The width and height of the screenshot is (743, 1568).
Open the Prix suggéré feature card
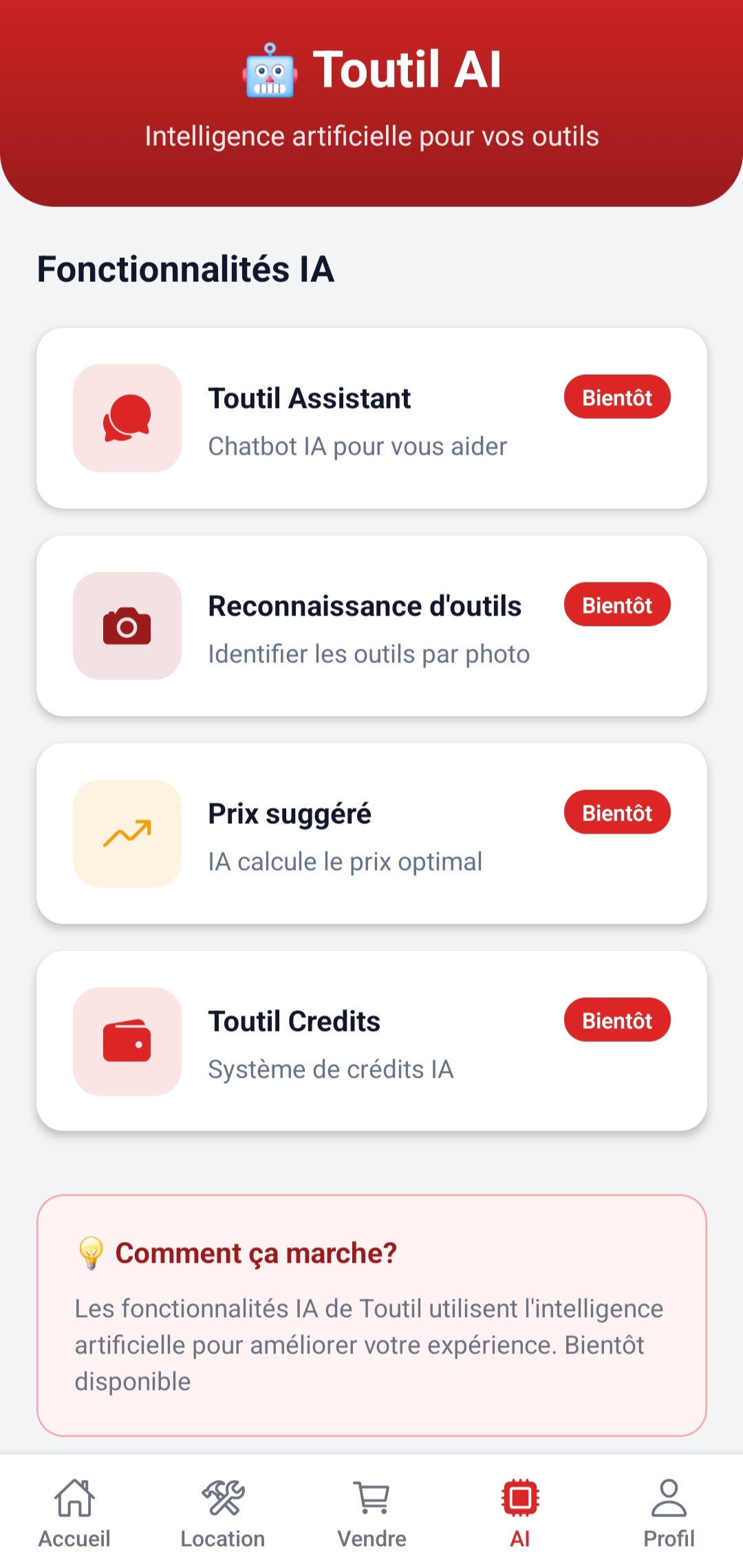click(x=371, y=834)
